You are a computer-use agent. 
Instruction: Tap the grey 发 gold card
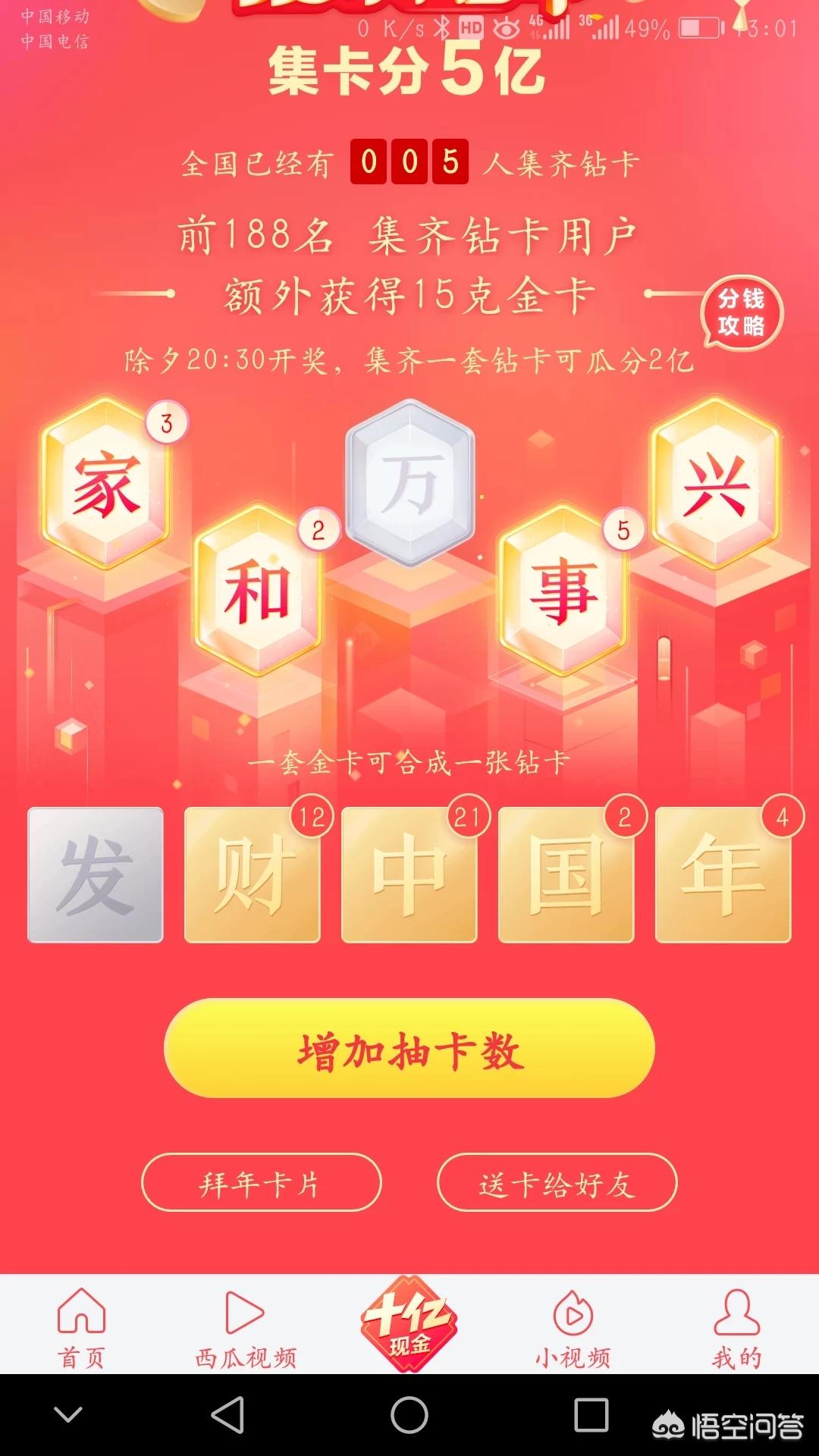pyautogui.click(x=96, y=875)
